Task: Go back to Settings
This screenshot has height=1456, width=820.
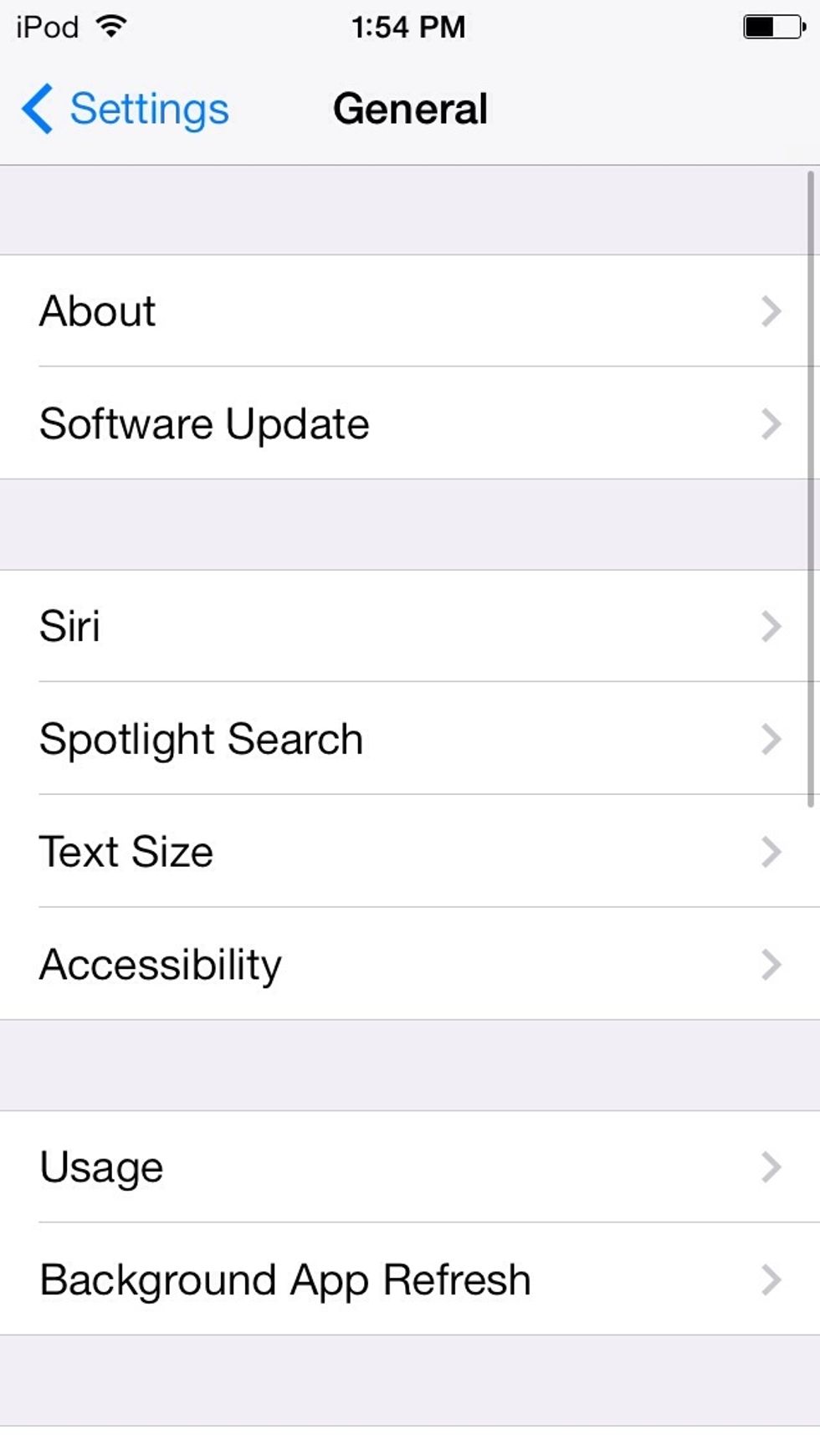Action: [126, 109]
